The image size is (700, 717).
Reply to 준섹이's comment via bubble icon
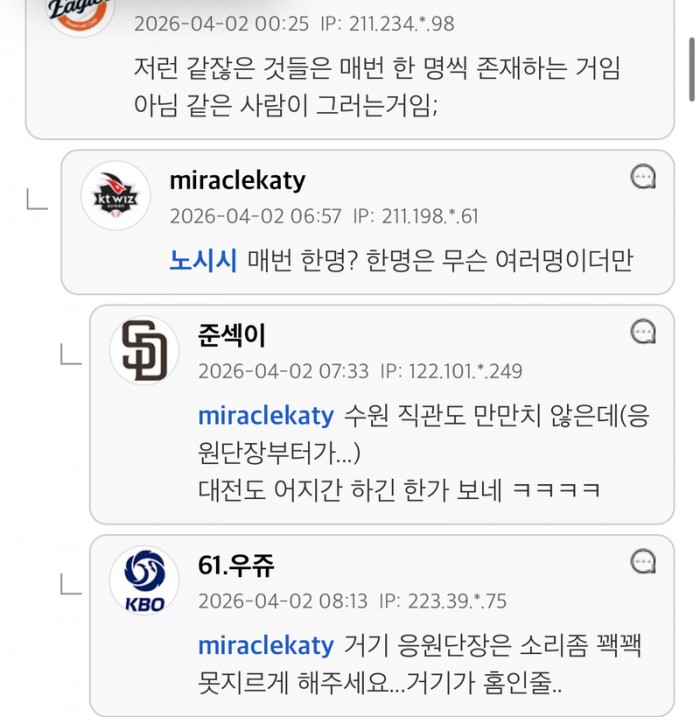point(644,332)
